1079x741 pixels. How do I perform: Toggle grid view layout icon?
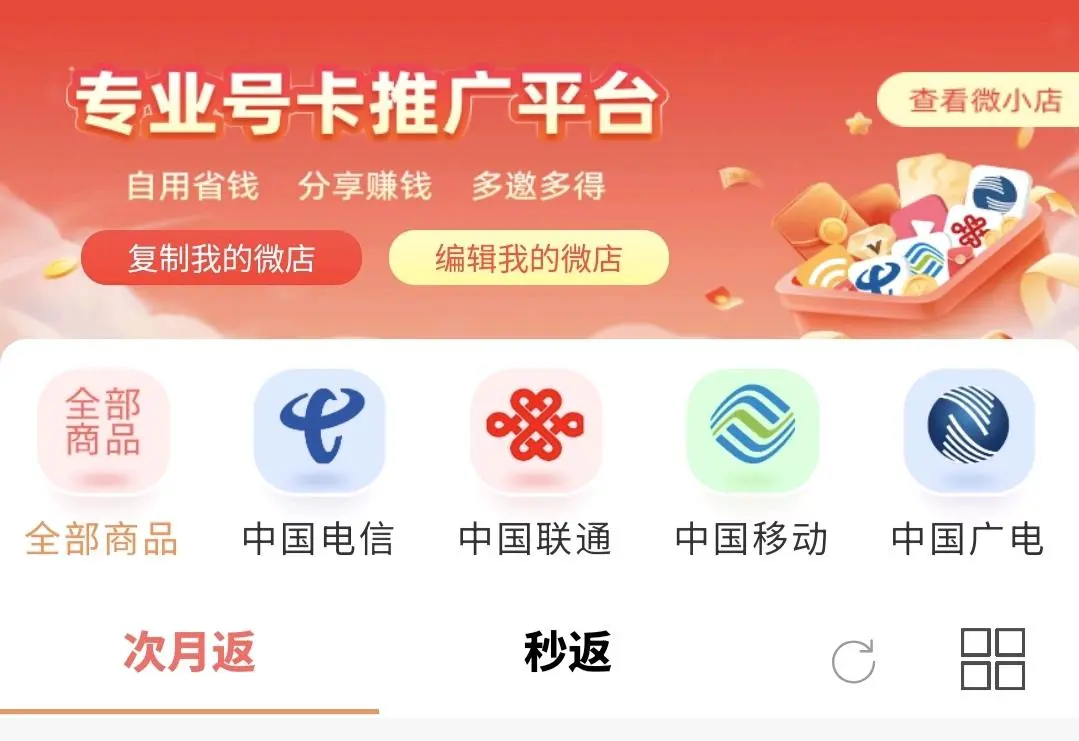click(x=992, y=659)
